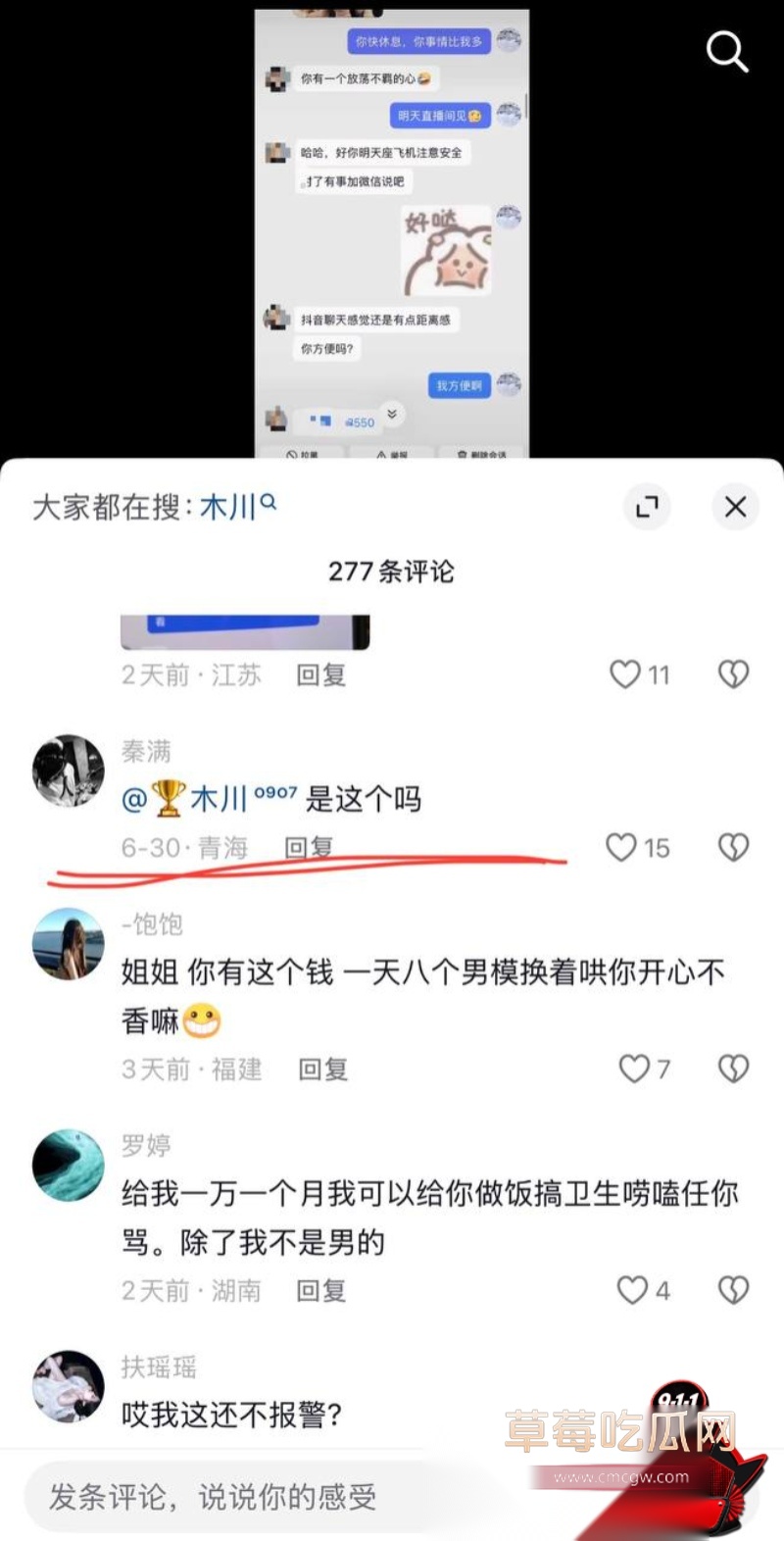Expand the comments panel to full screen
Viewport: 784px width, 1541px height.
tap(647, 507)
